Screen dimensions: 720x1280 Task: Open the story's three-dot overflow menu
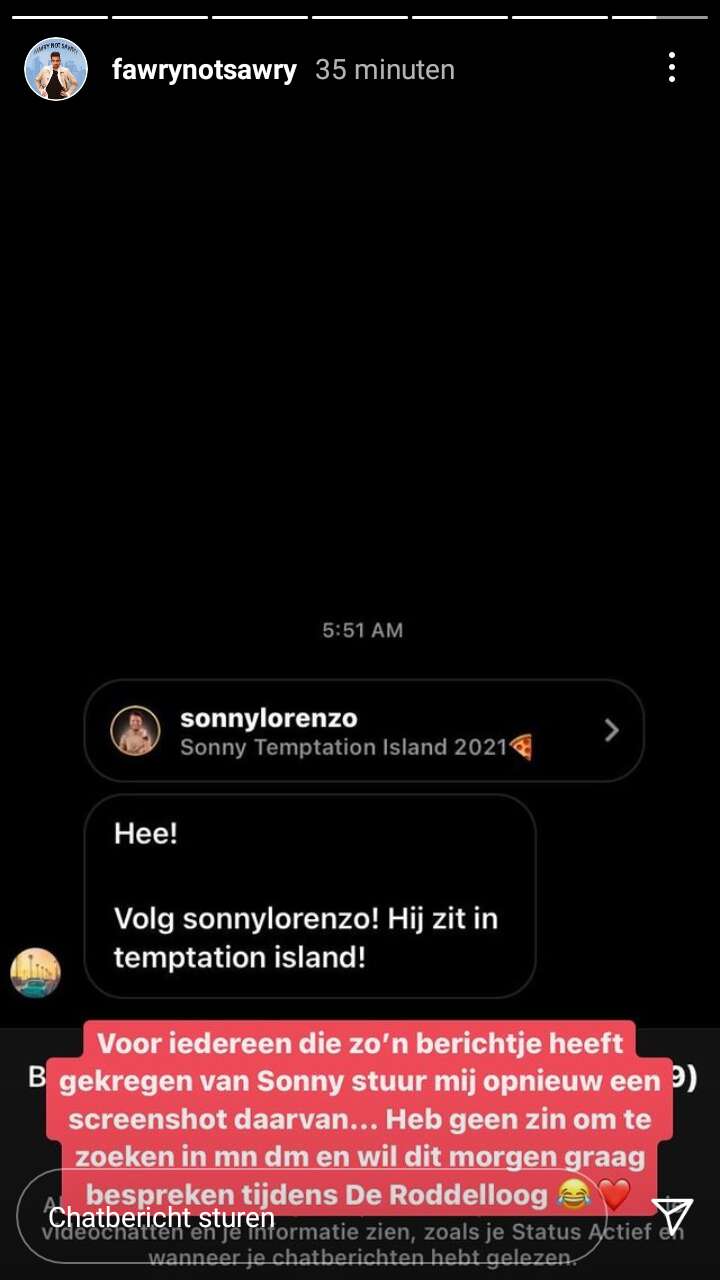tap(671, 68)
